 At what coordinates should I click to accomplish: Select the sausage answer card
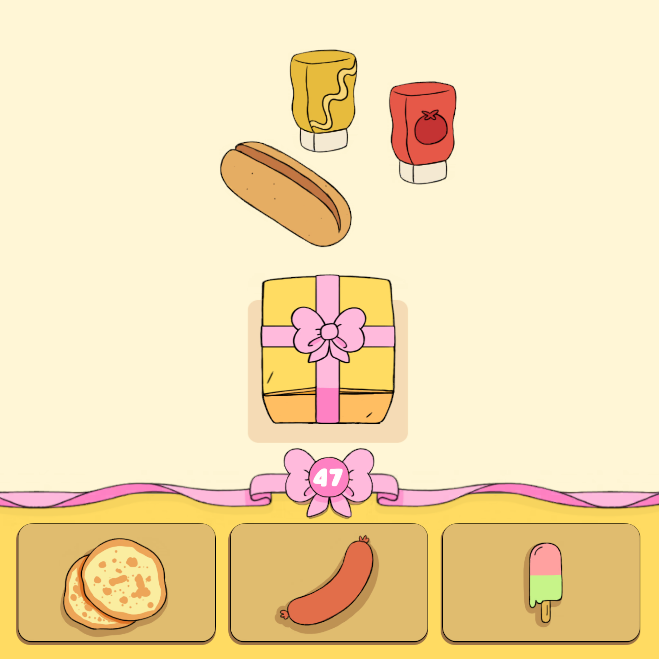click(x=329, y=582)
